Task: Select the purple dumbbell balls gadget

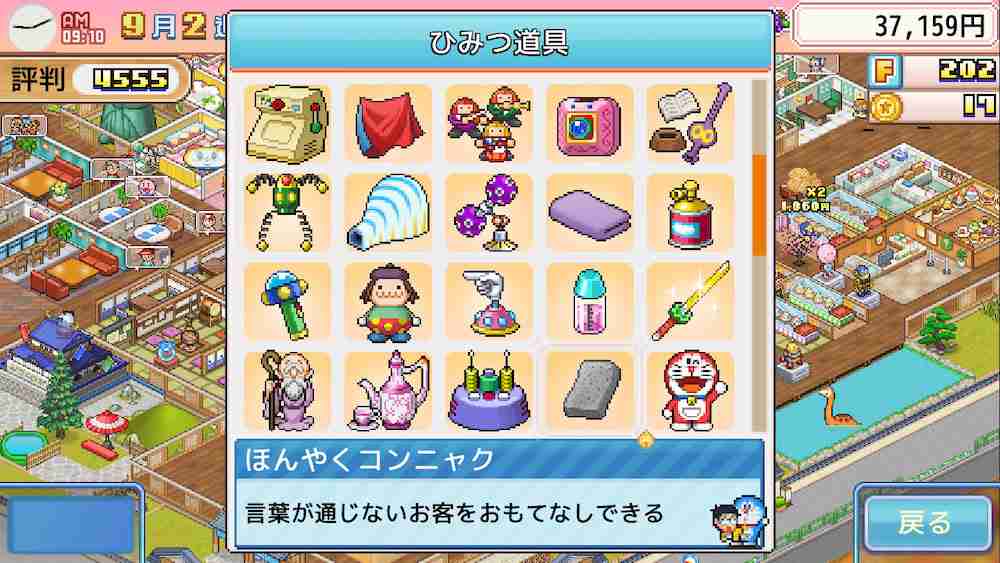Action: tap(488, 212)
